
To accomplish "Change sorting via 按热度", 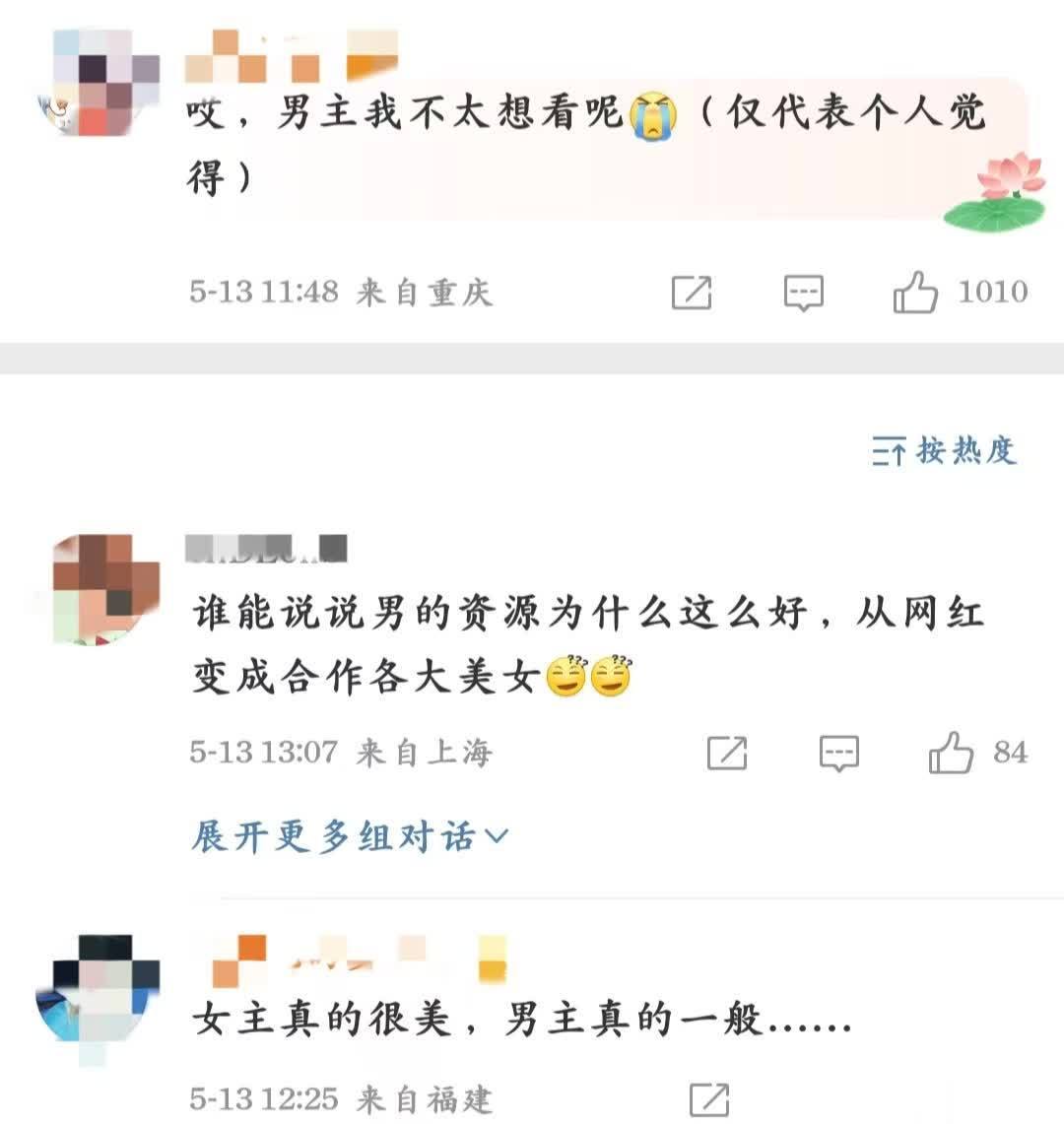I will pyautogui.click(x=943, y=451).
